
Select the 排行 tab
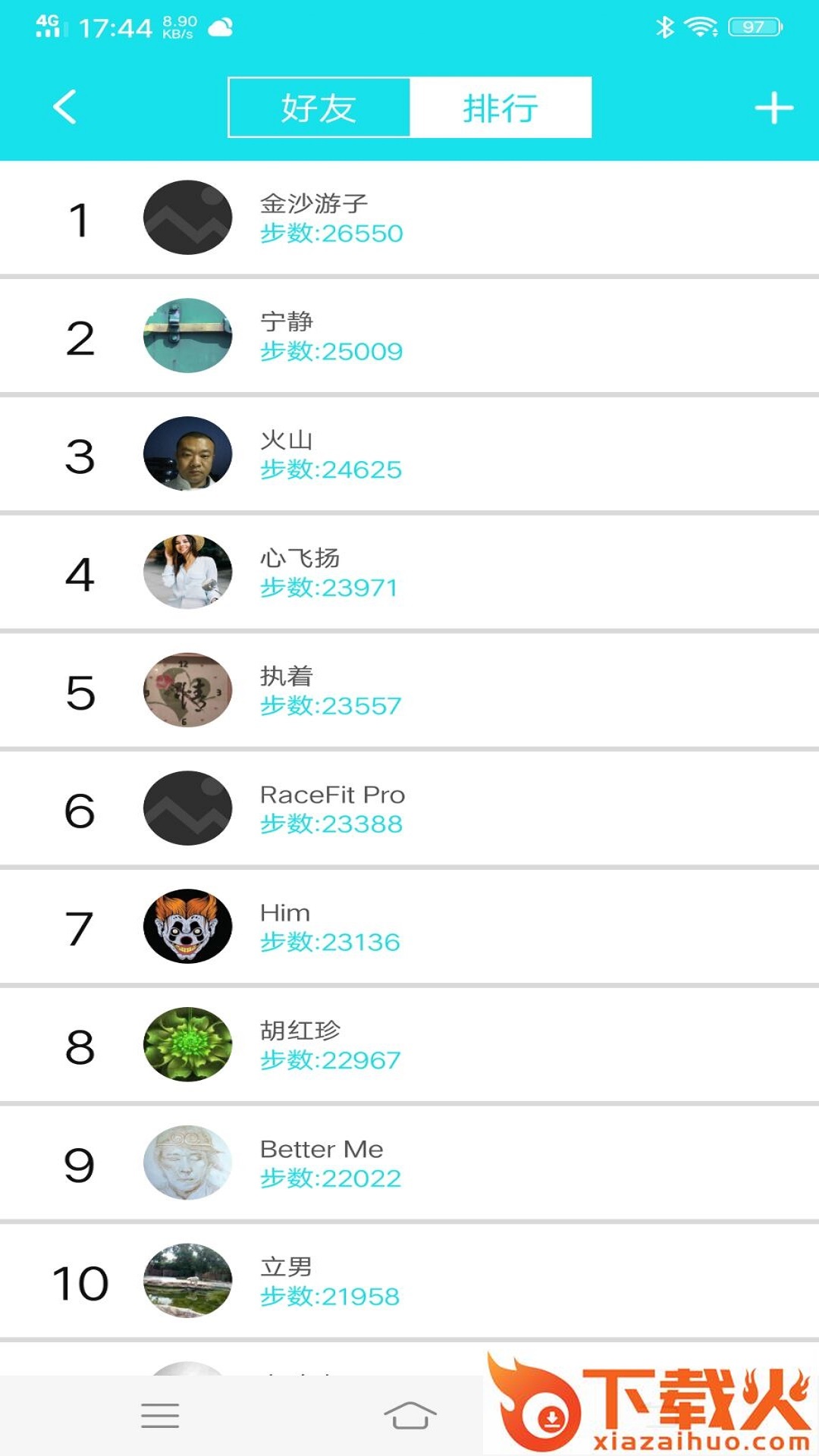pos(500,108)
